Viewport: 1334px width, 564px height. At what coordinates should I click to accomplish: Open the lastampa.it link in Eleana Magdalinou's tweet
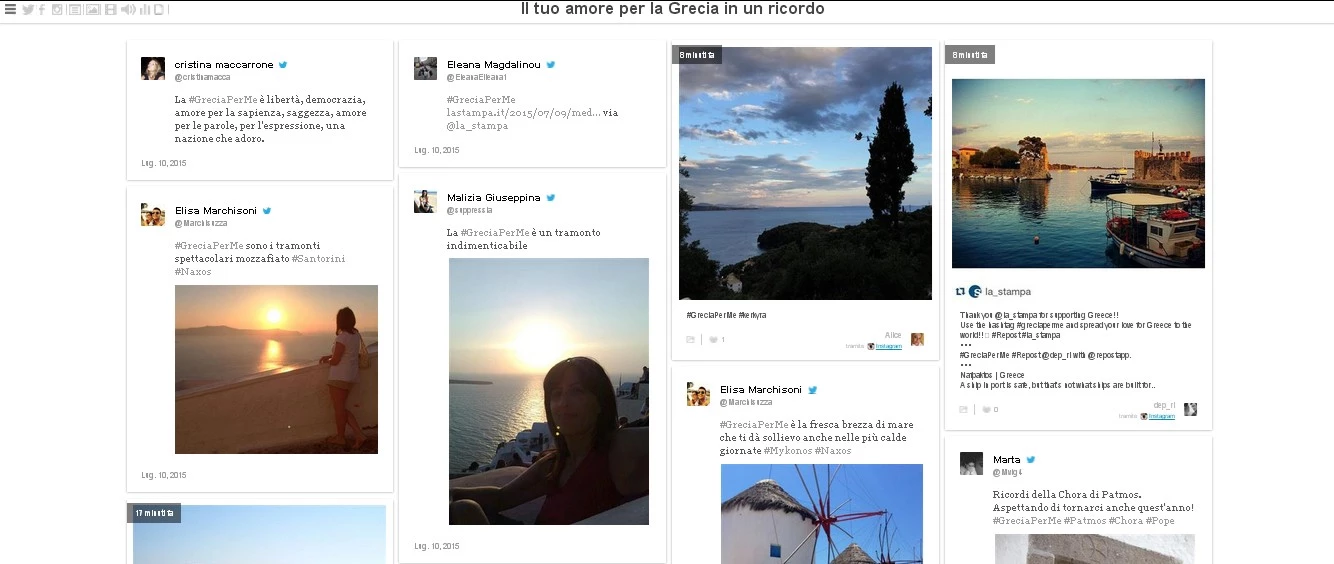coord(523,113)
